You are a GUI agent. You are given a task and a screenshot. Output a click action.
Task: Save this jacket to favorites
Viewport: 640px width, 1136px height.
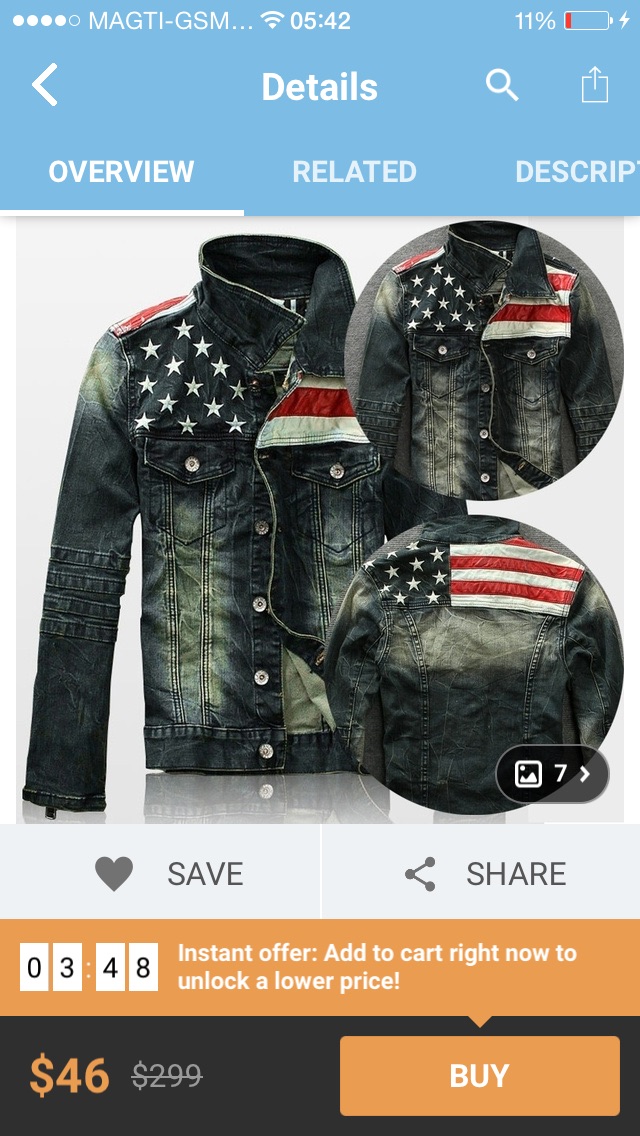click(168, 874)
